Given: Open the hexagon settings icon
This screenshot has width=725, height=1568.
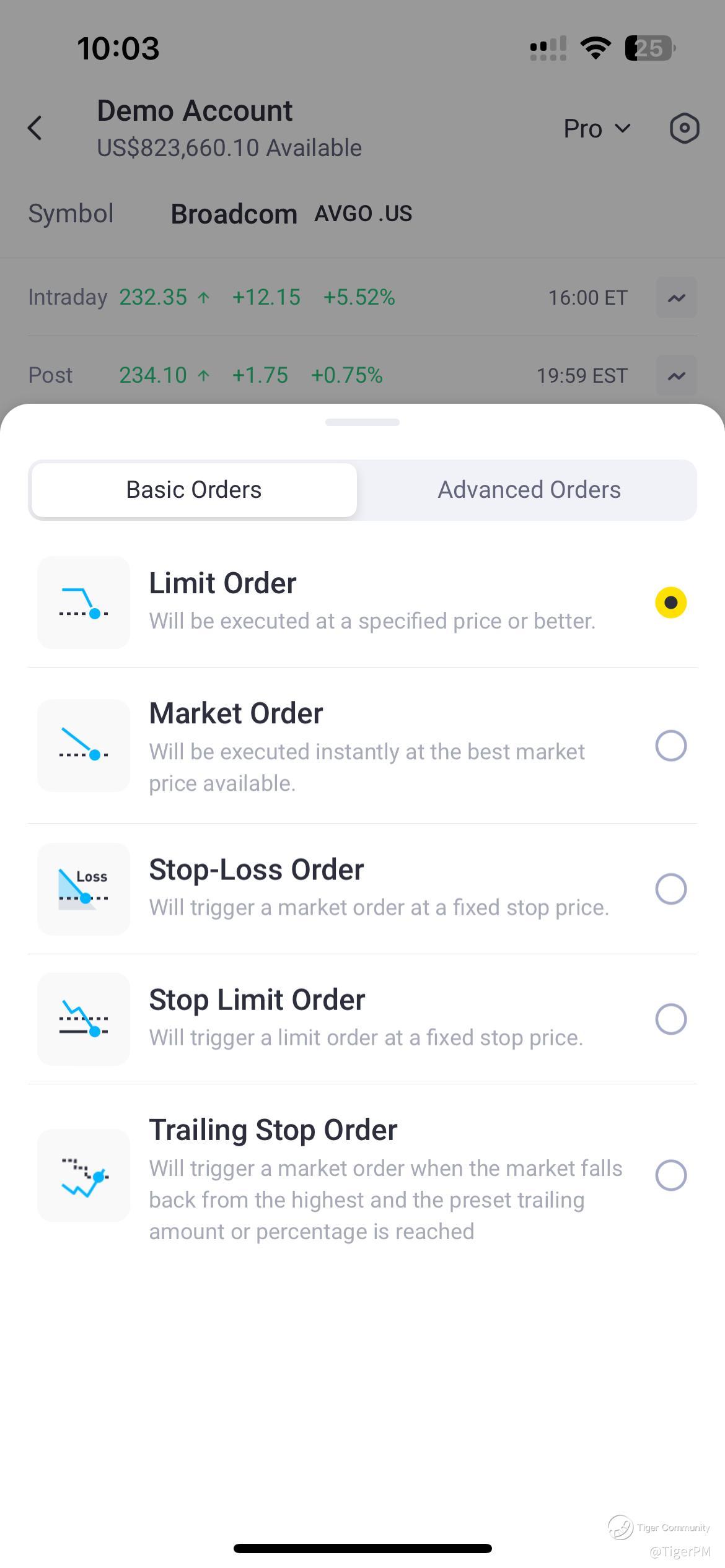Looking at the screenshot, I should [x=685, y=129].
